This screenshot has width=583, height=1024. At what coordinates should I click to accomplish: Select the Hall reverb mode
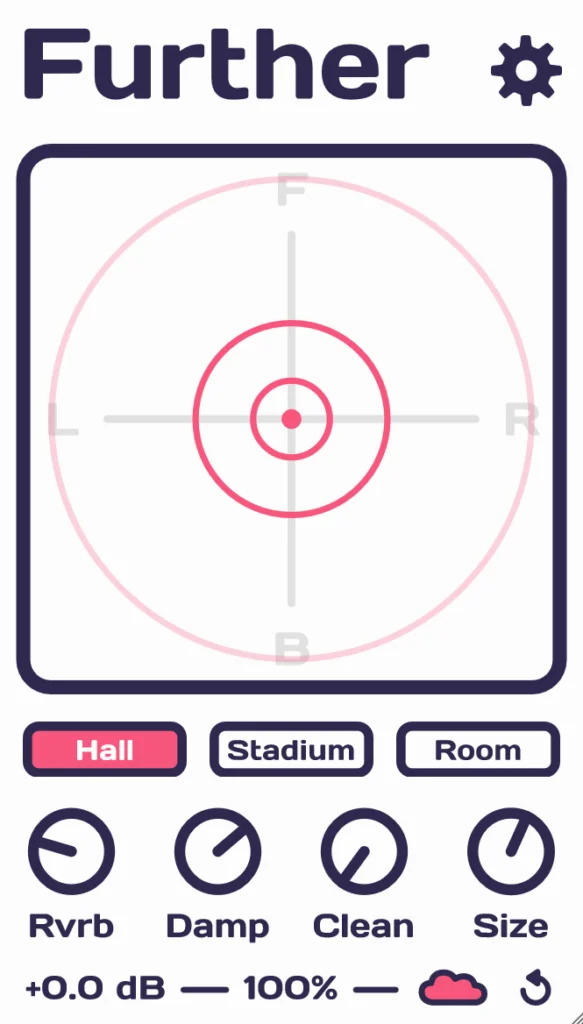(104, 750)
